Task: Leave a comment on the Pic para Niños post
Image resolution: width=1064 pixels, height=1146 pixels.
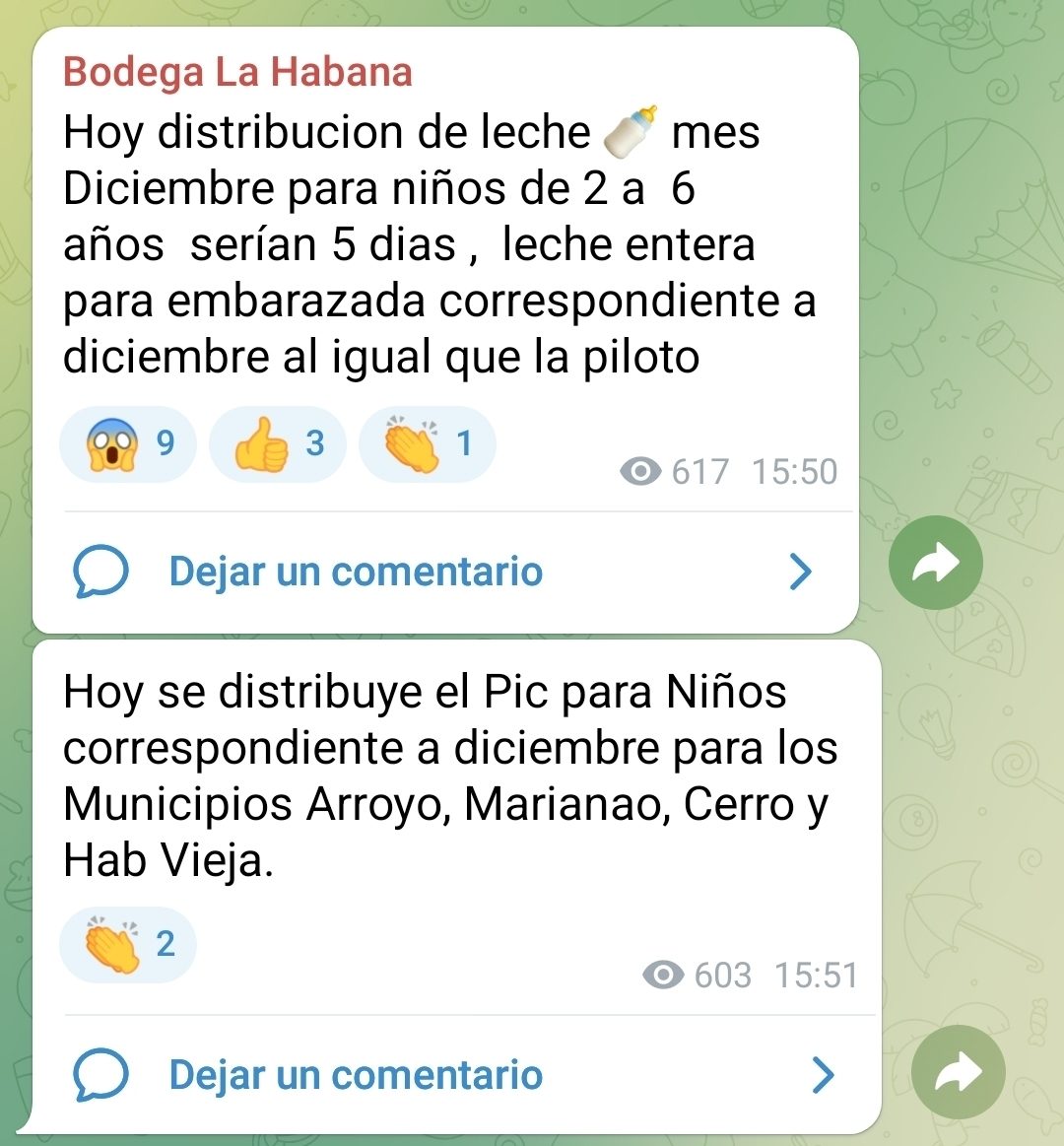Action: [355, 1075]
